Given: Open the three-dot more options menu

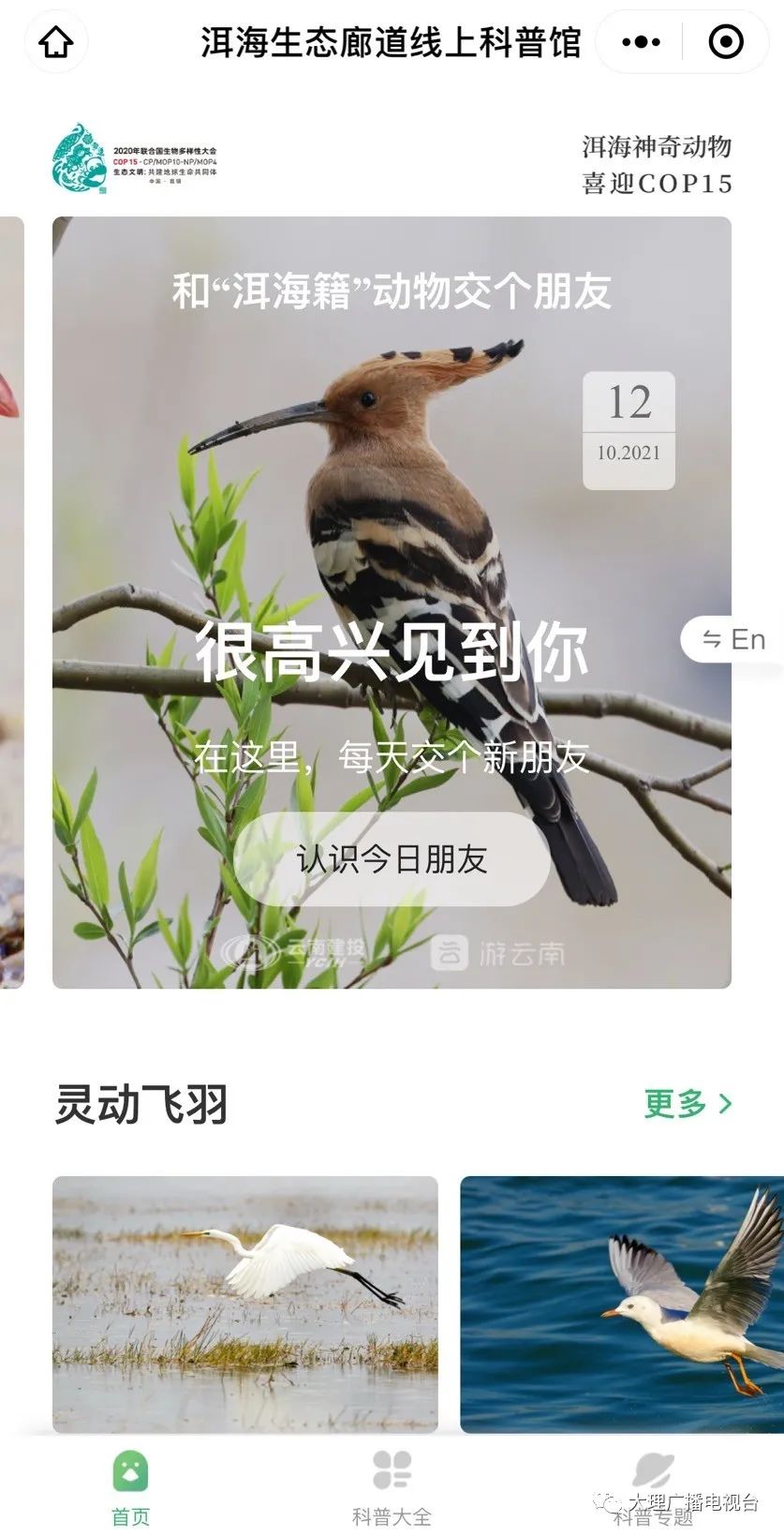Looking at the screenshot, I should pyautogui.click(x=641, y=42).
